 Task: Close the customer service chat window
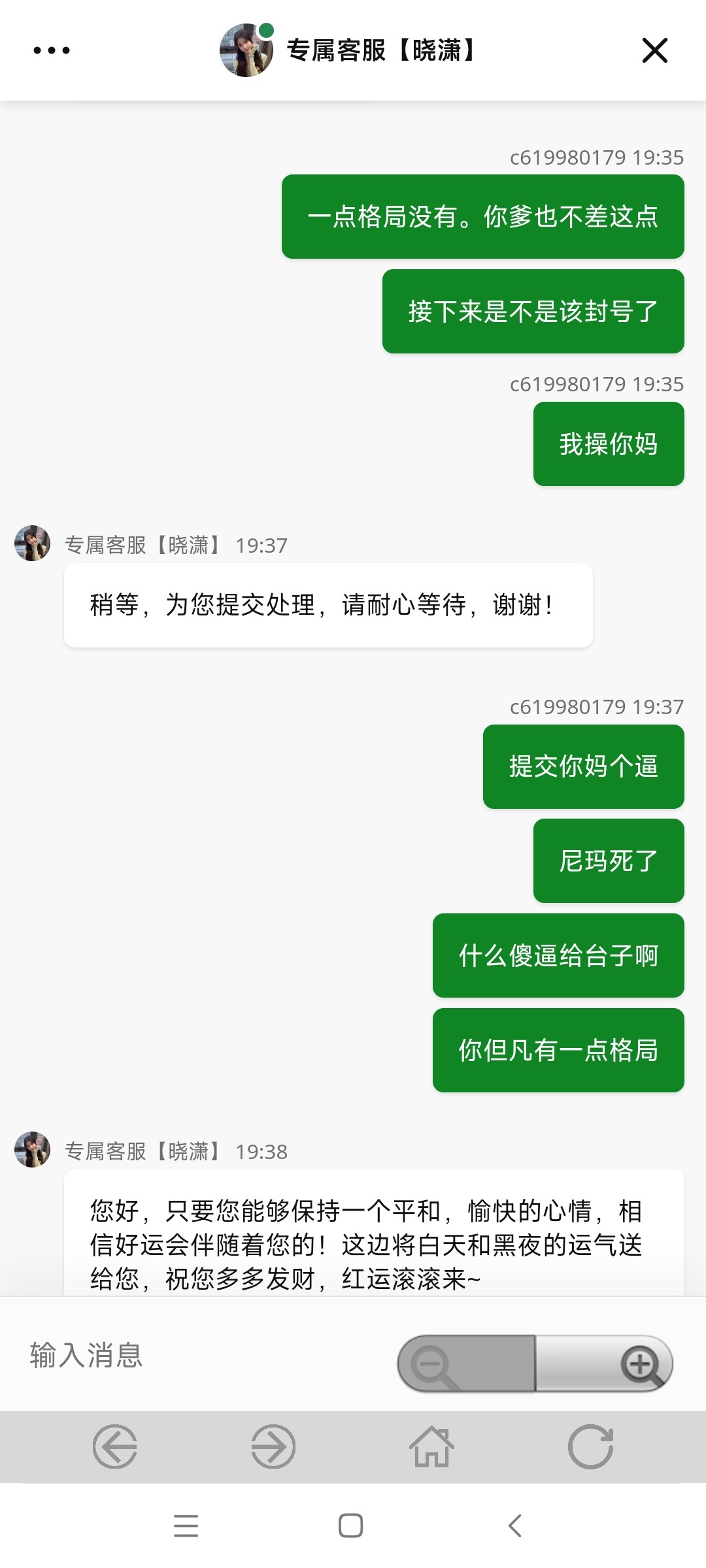(x=654, y=50)
